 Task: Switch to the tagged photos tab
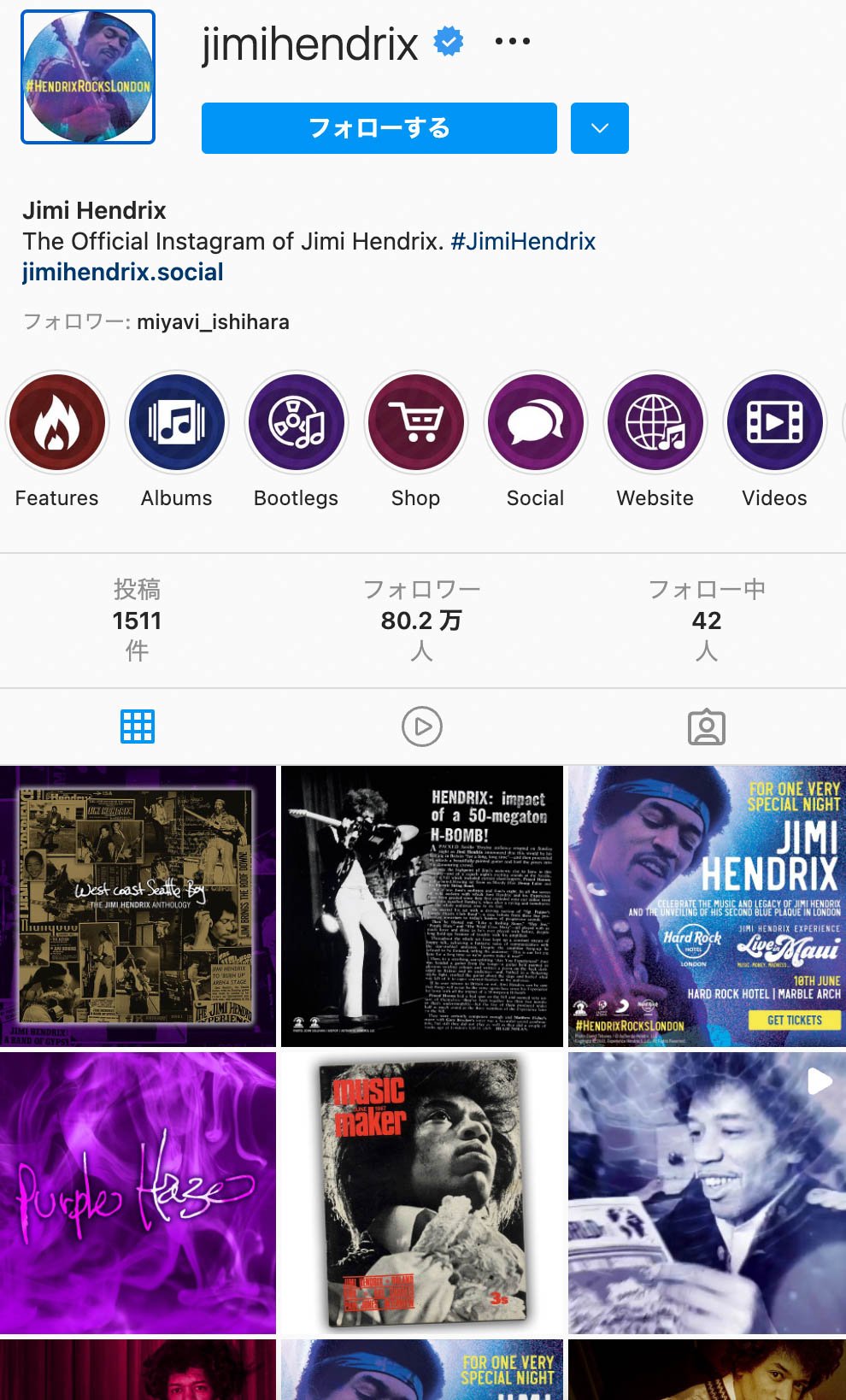pos(707,726)
